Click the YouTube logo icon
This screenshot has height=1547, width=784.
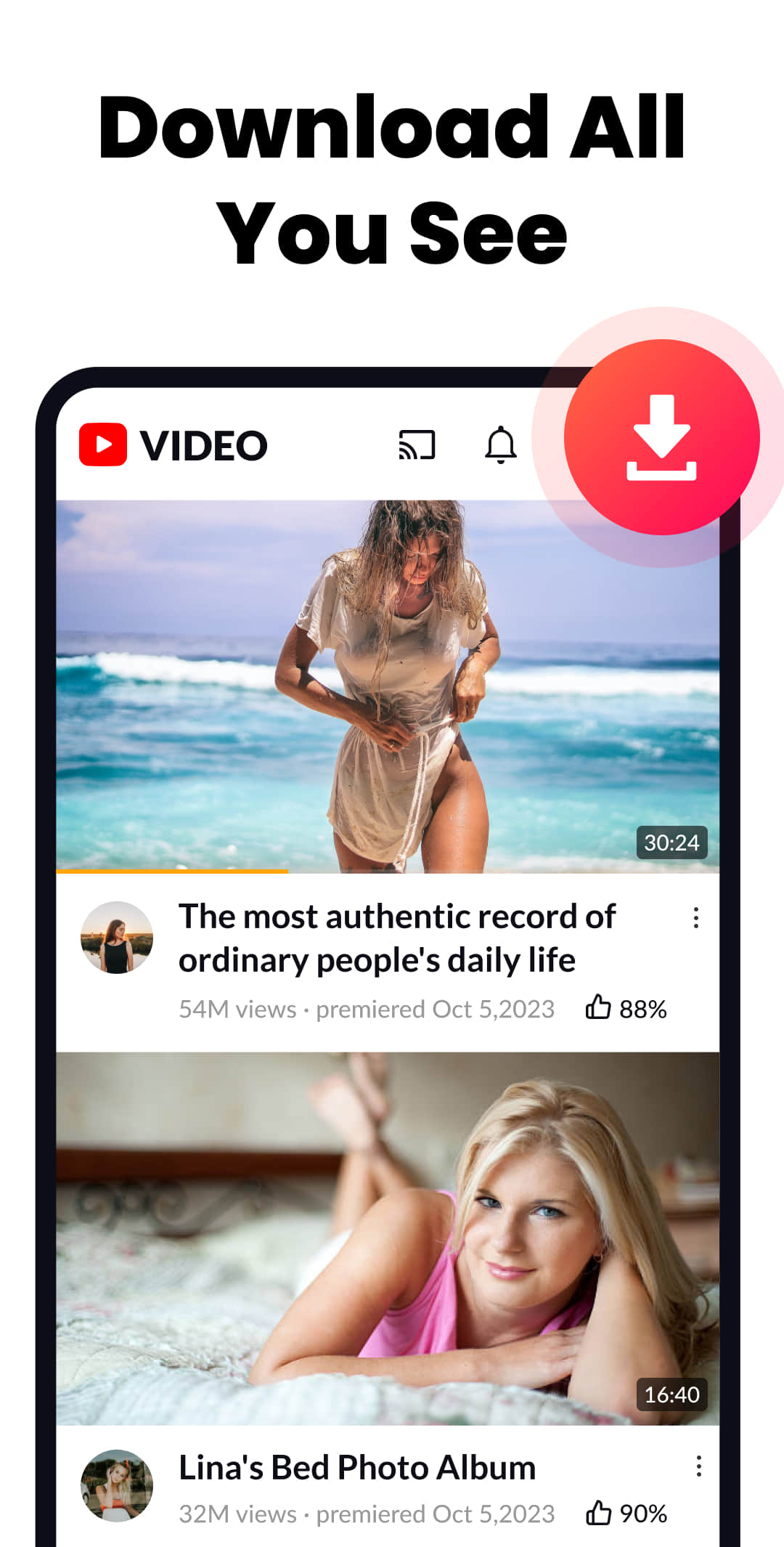pos(102,444)
